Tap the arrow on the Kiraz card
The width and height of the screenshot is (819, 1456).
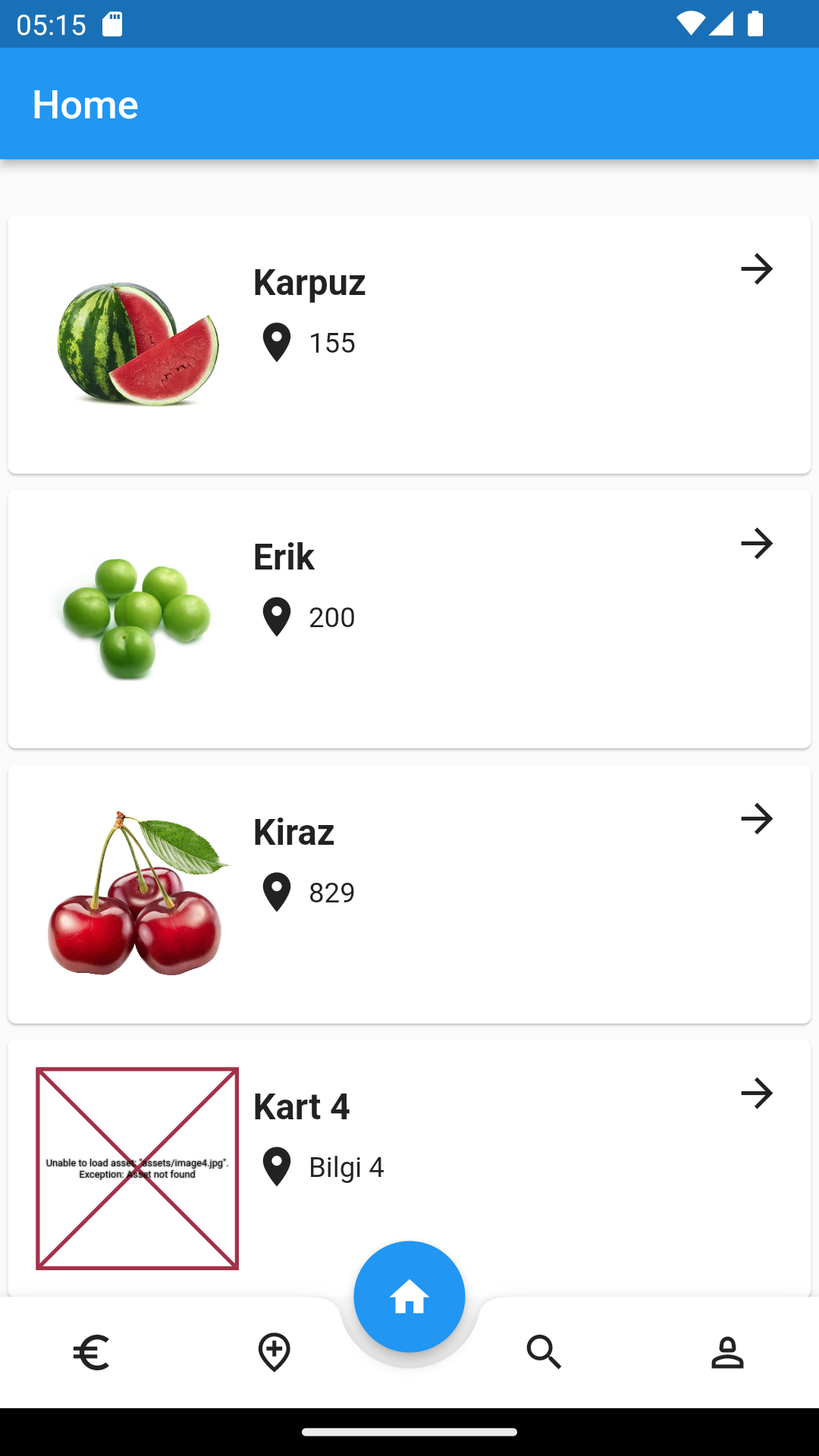coord(756,819)
